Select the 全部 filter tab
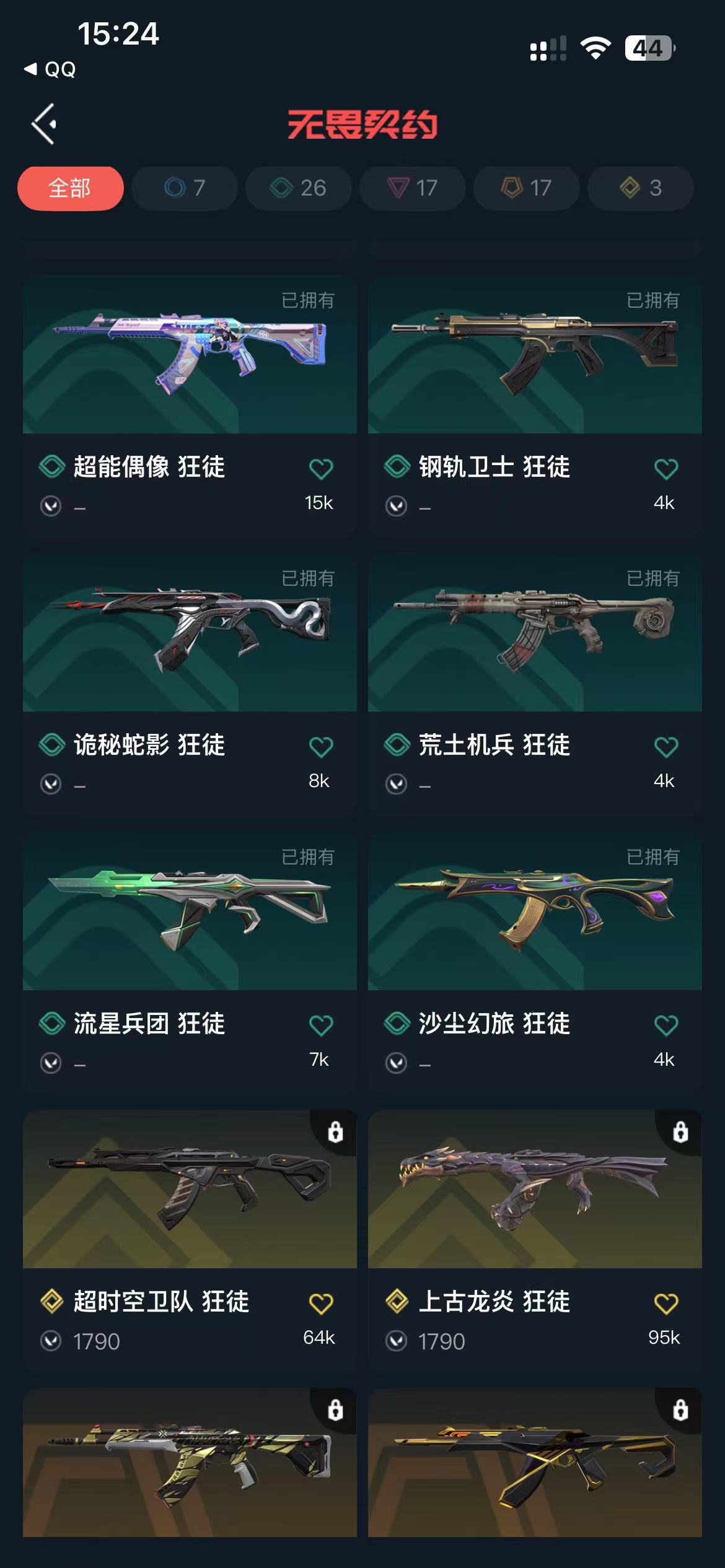Viewport: 725px width, 1568px height. pyautogui.click(x=70, y=188)
